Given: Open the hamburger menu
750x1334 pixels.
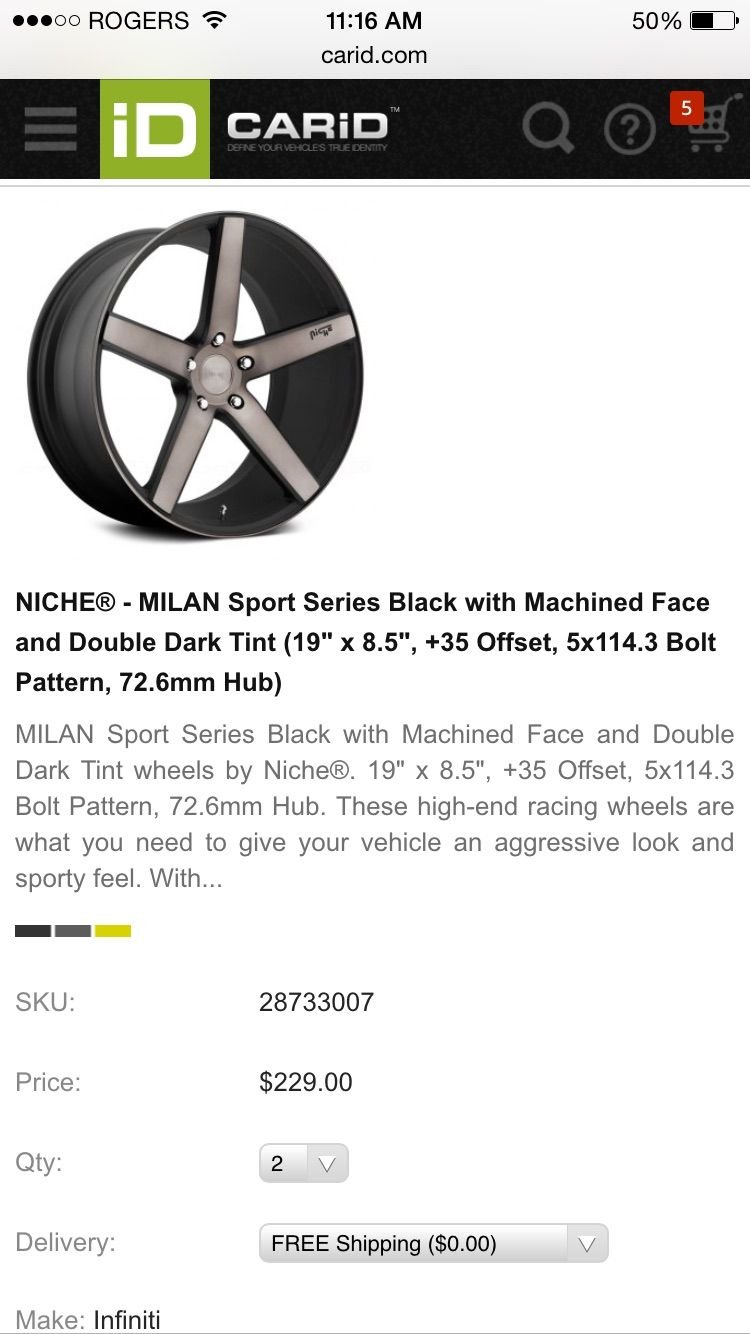Looking at the screenshot, I should point(50,129).
